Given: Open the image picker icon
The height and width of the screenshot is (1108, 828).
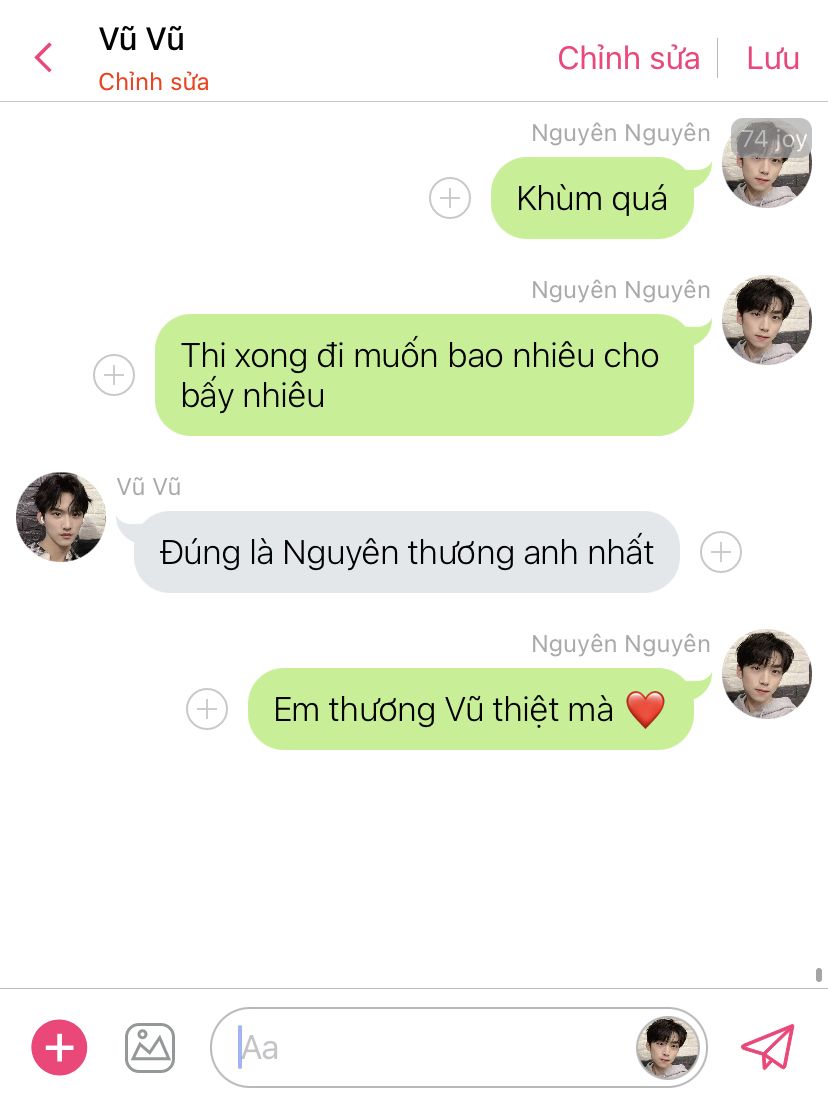Looking at the screenshot, I should coord(150,1047).
